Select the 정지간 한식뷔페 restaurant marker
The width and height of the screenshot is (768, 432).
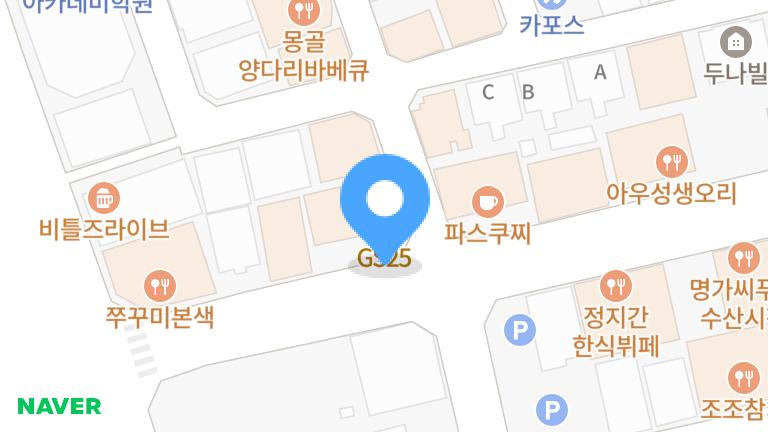coord(617,285)
